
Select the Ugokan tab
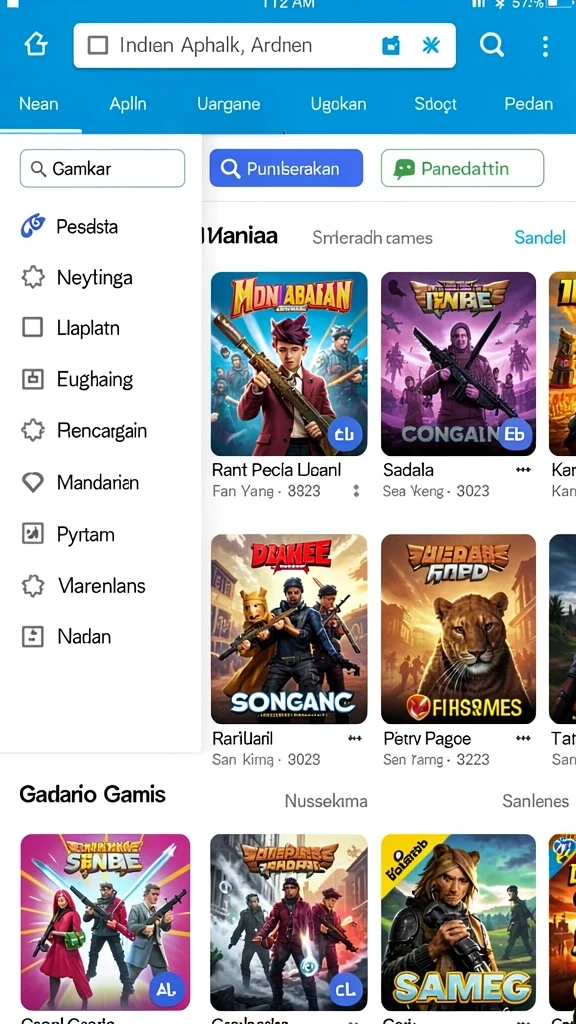(x=338, y=104)
